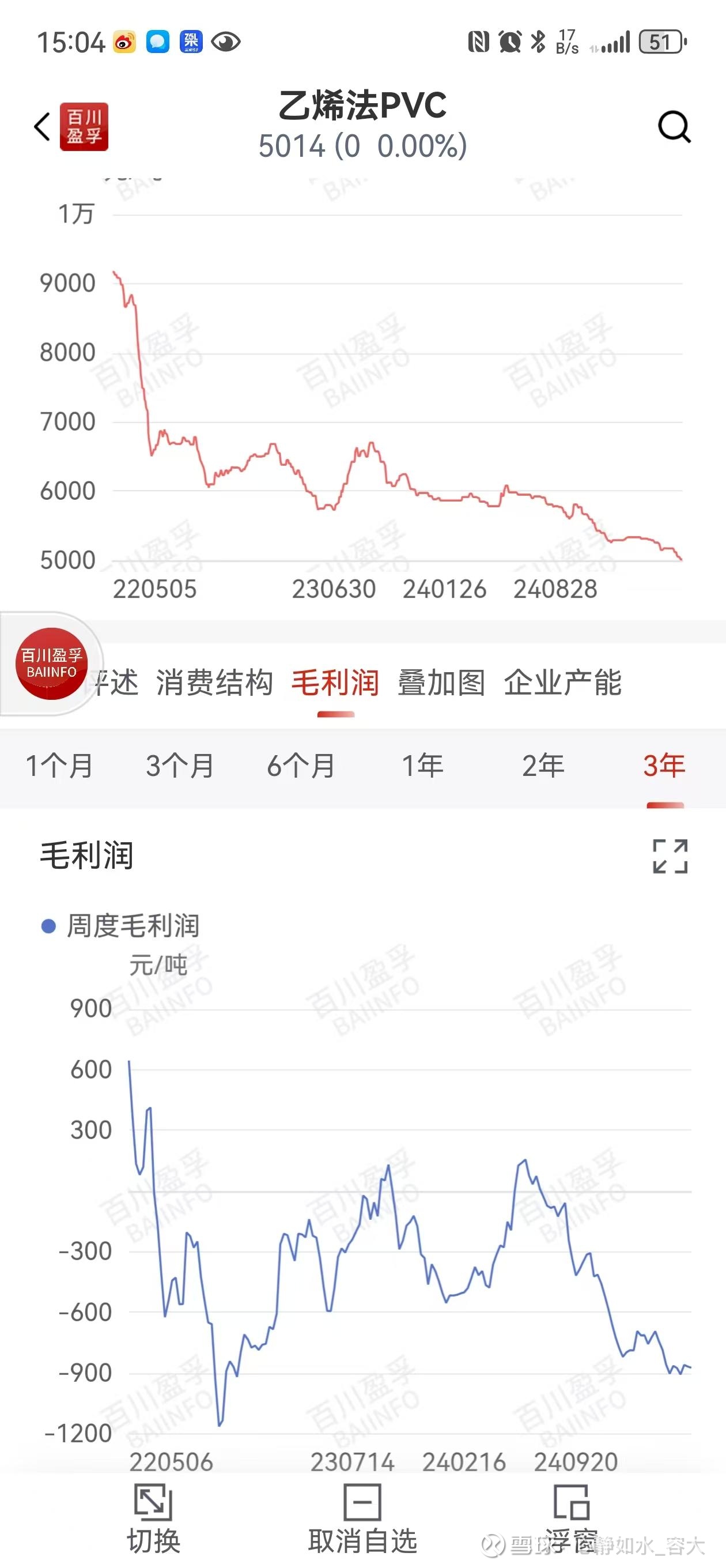The width and height of the screenshot is (726, 1568).
Task: Show the 1年 time range
Action: pos(422,766)
